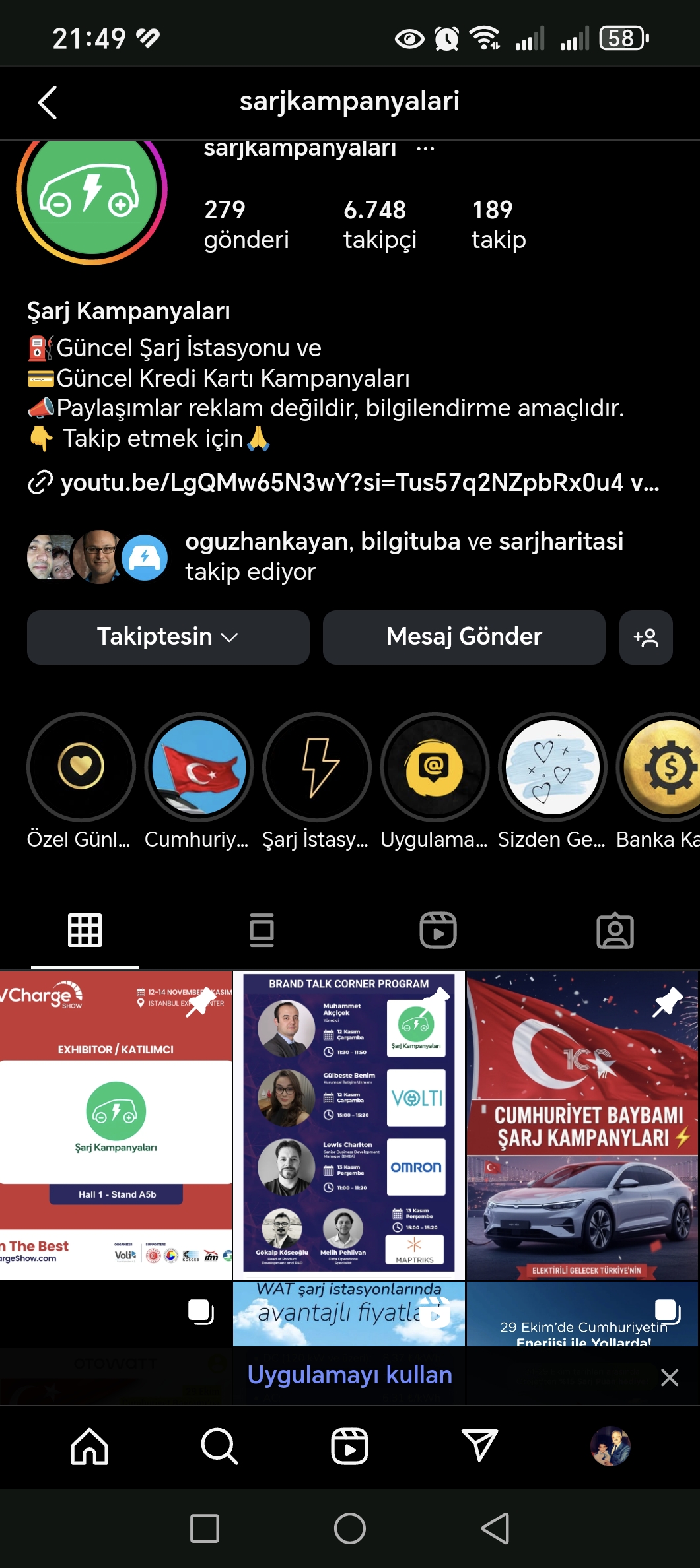
Task: Open the Uygulama... story highlight
Action: [435, 767]
